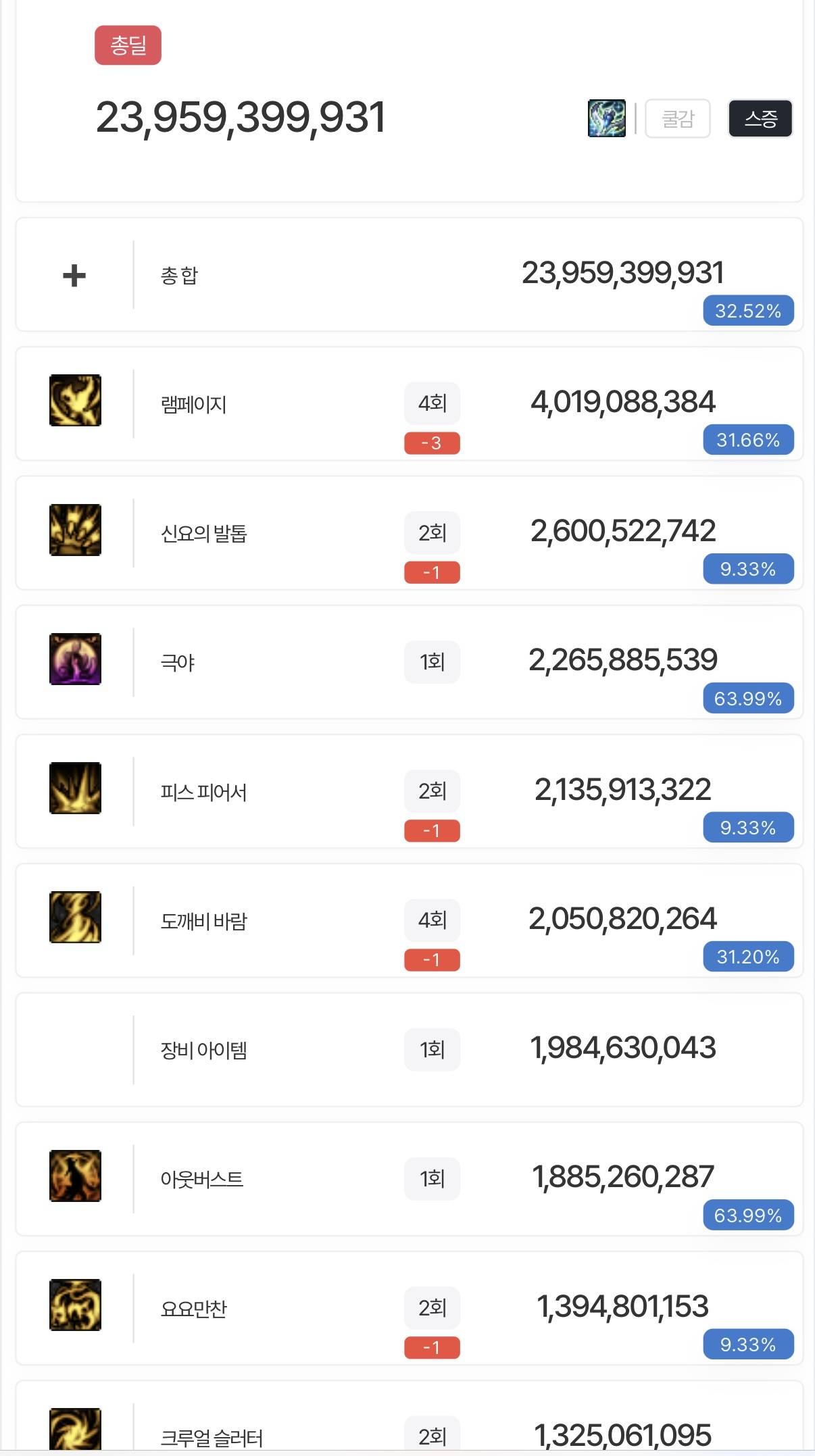Select the 스증 toggle button
The height and width of the screenshot is (1456, 815).
[x=760, y=119]
